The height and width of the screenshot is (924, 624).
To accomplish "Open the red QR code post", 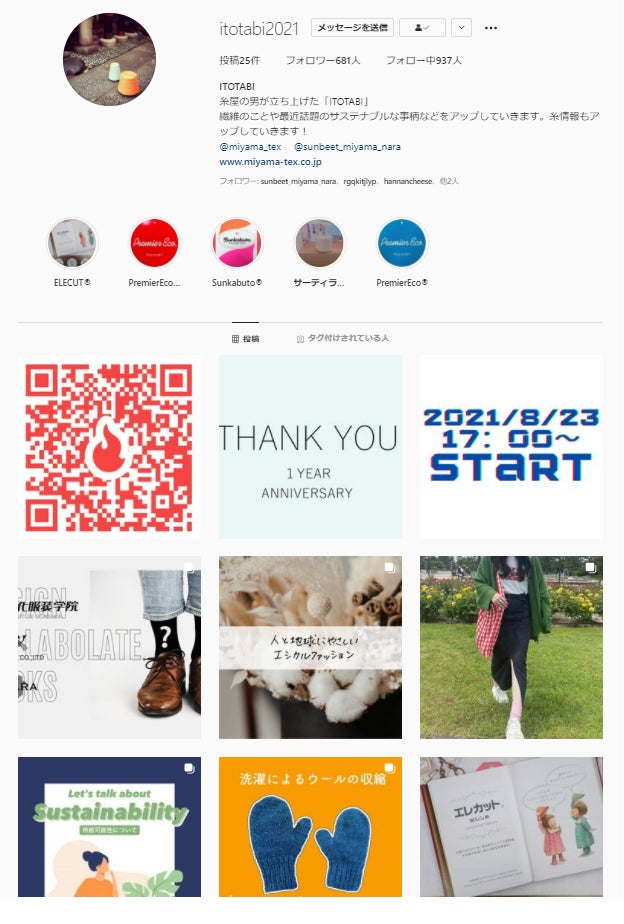I will point(109,446).
